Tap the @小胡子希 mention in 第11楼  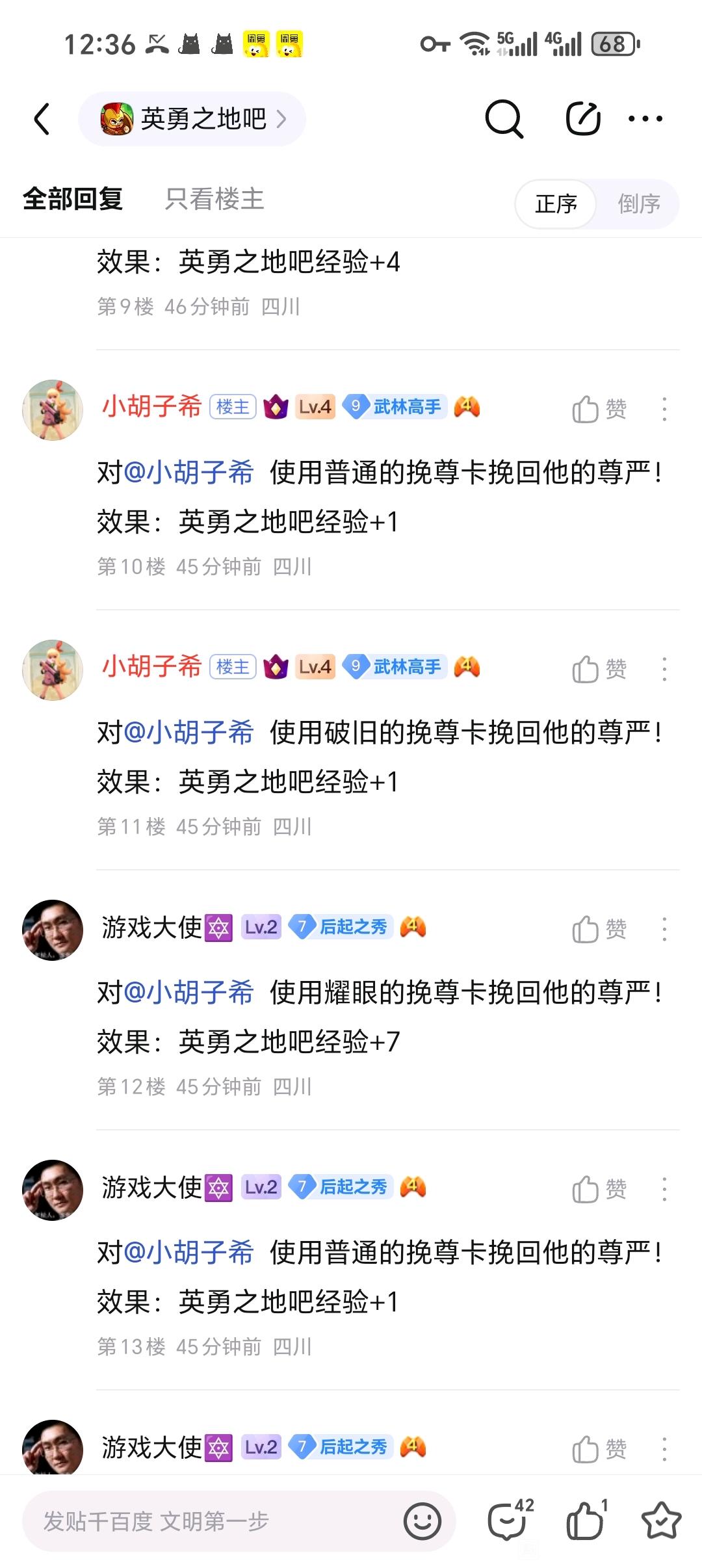coord(188,733)
